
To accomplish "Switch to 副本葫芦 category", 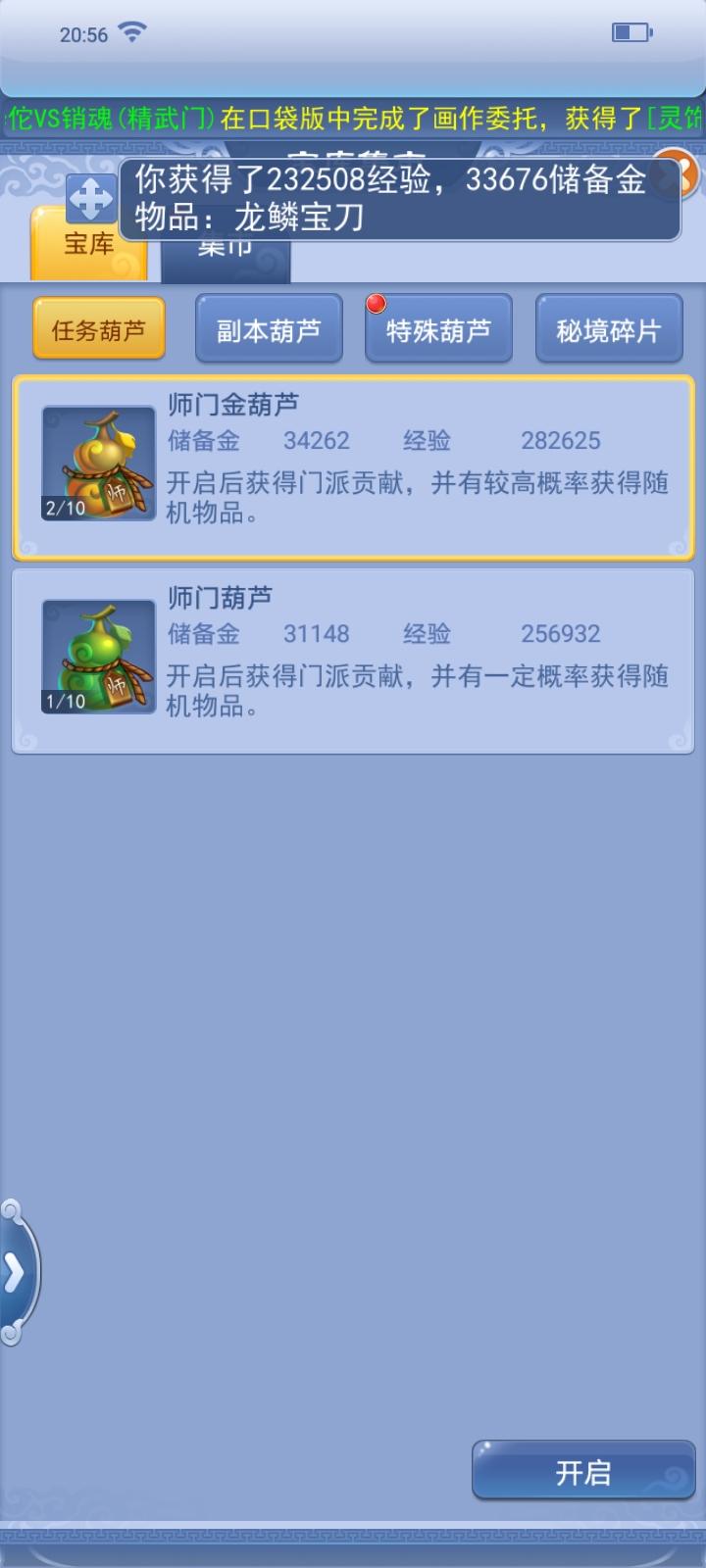I will pos(269,330).
